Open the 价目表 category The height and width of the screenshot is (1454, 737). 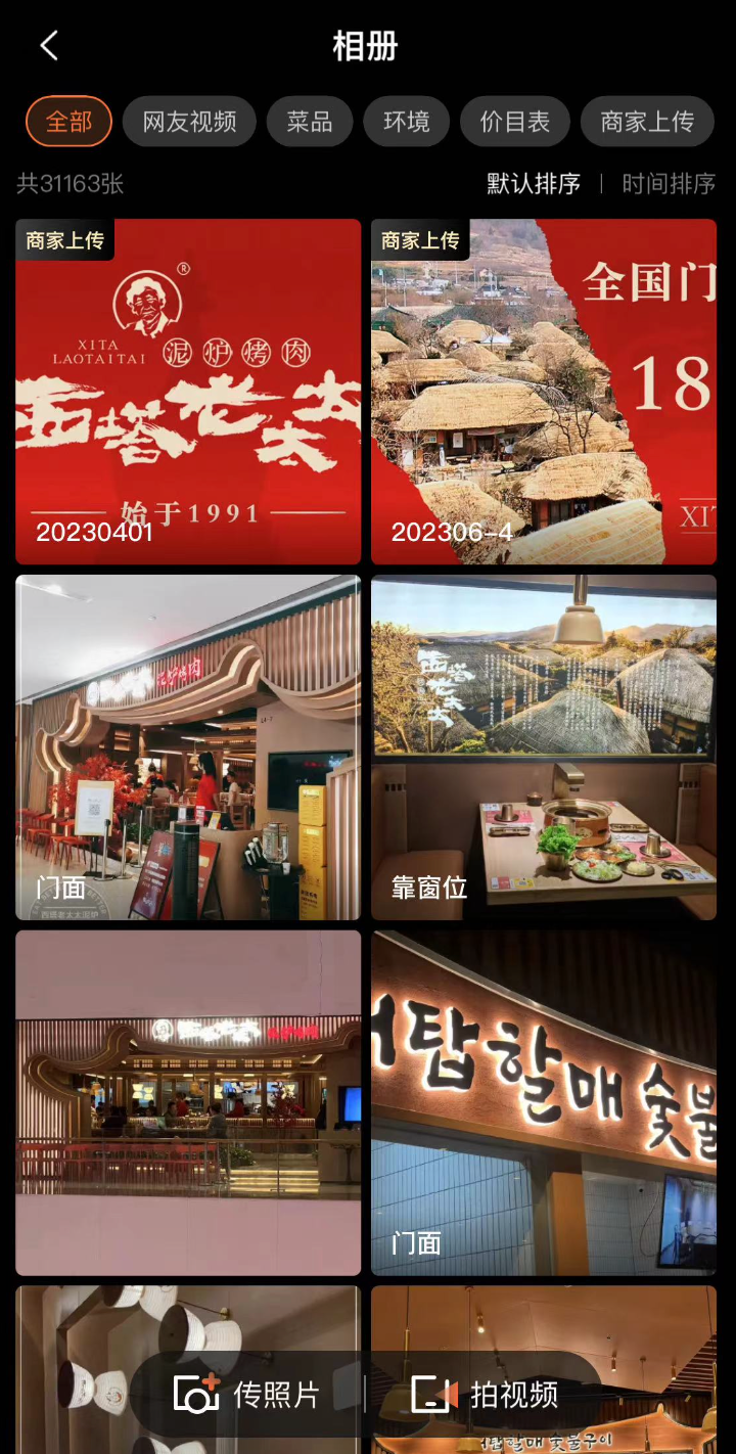click(x=514, y=122)
